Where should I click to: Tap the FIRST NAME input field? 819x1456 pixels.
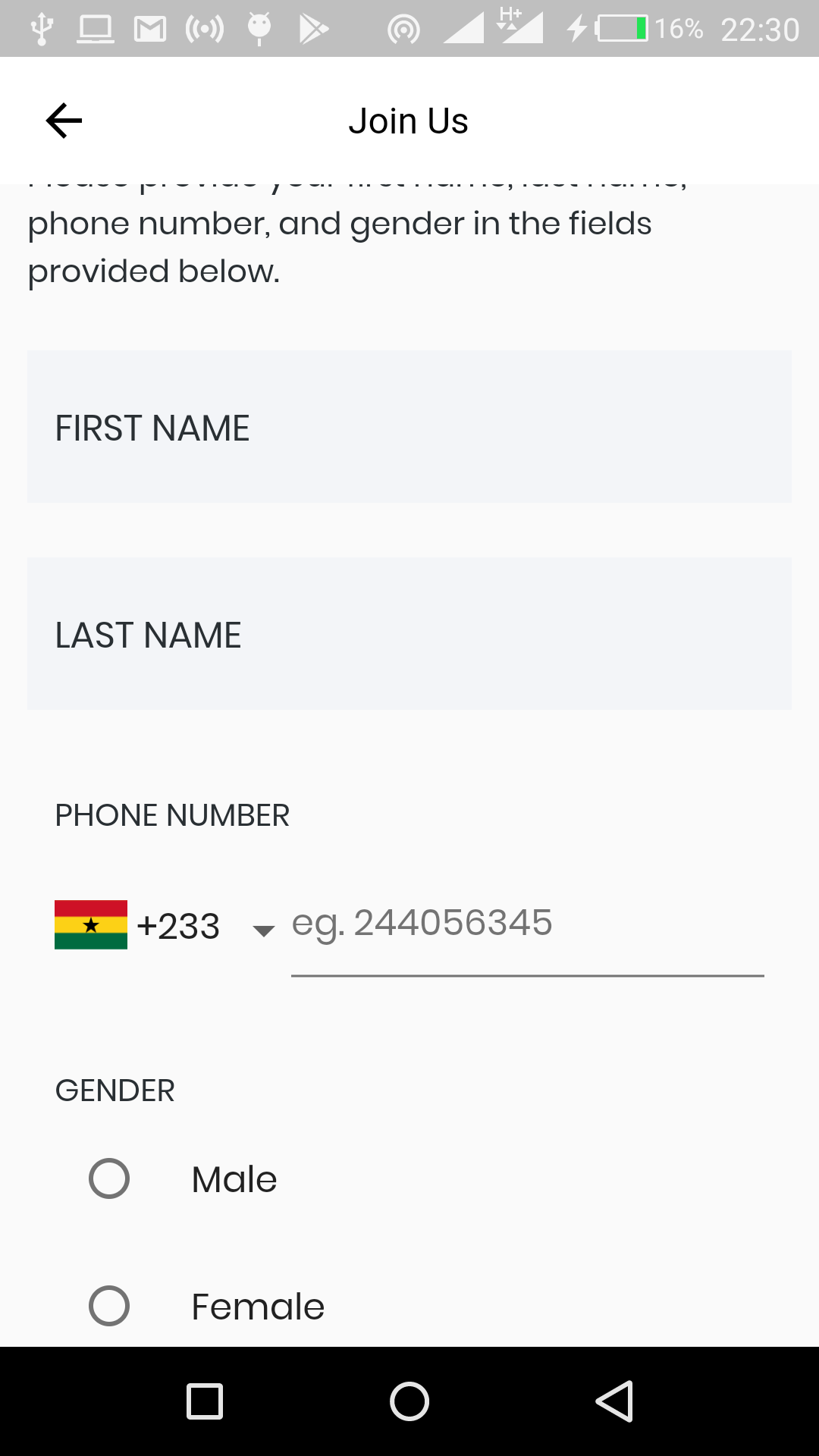point(409,427)
